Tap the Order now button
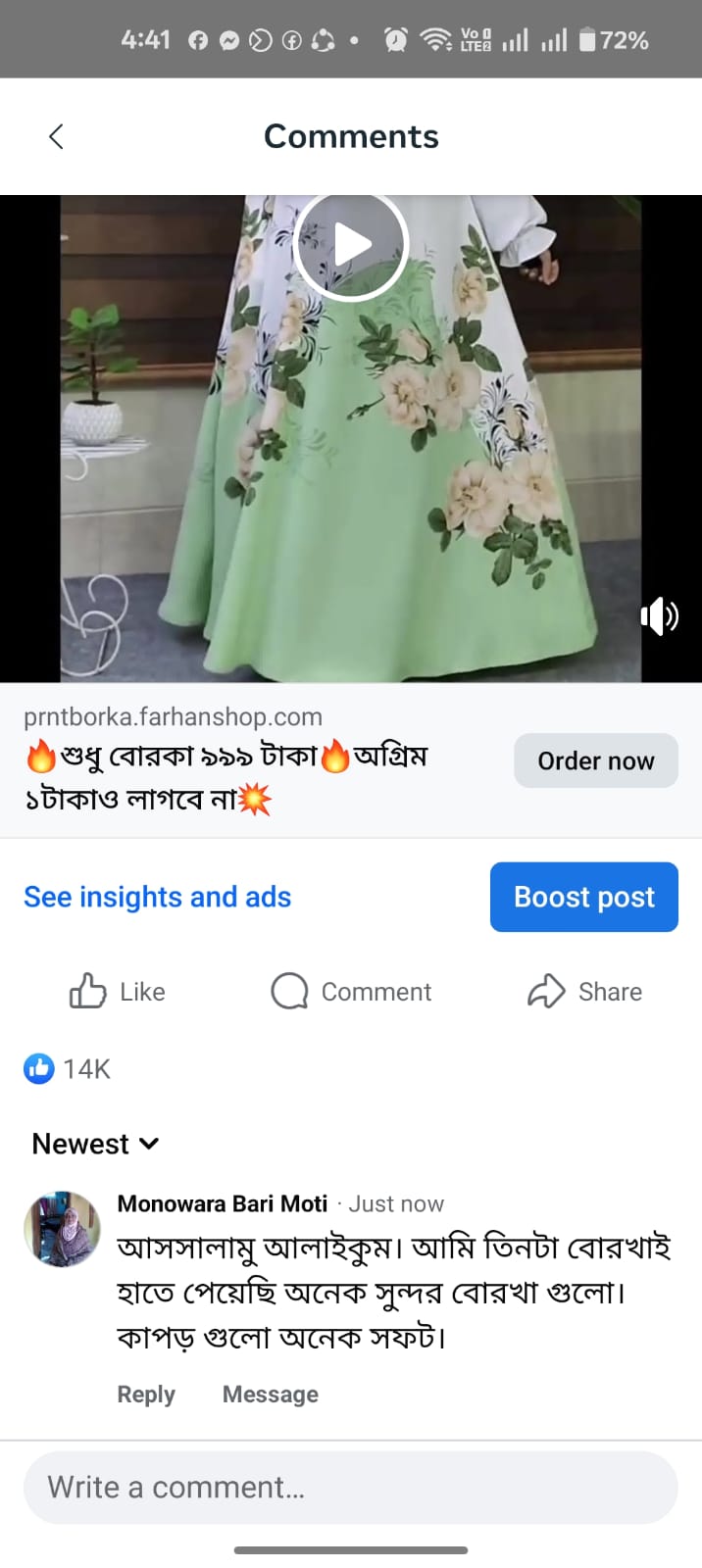The image size is (702, 1568). 596,760
